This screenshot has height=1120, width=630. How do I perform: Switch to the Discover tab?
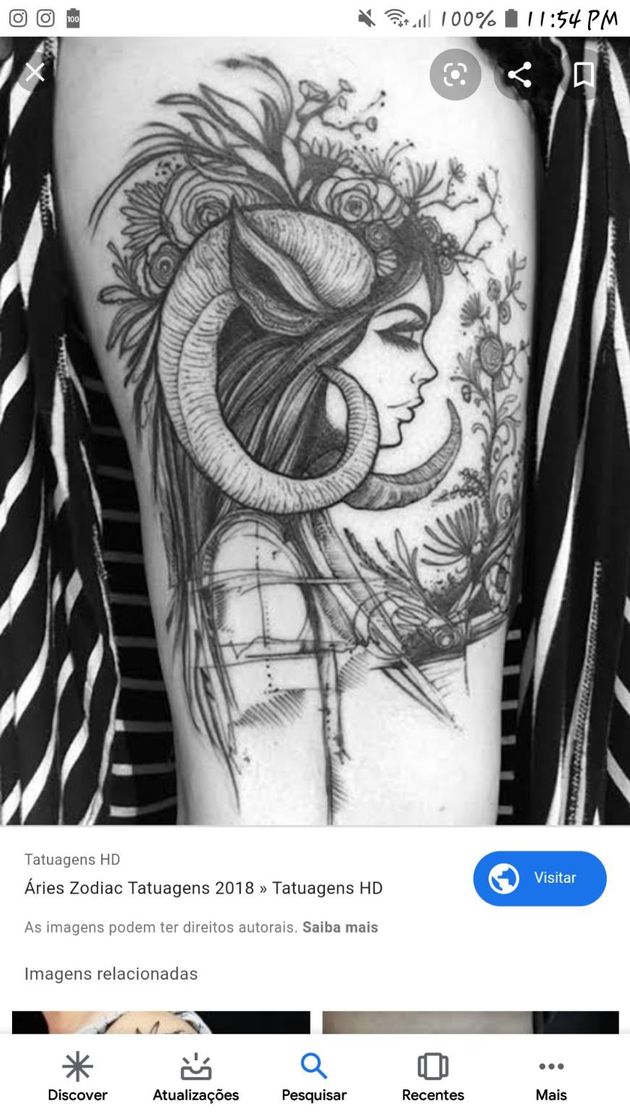77,1077
